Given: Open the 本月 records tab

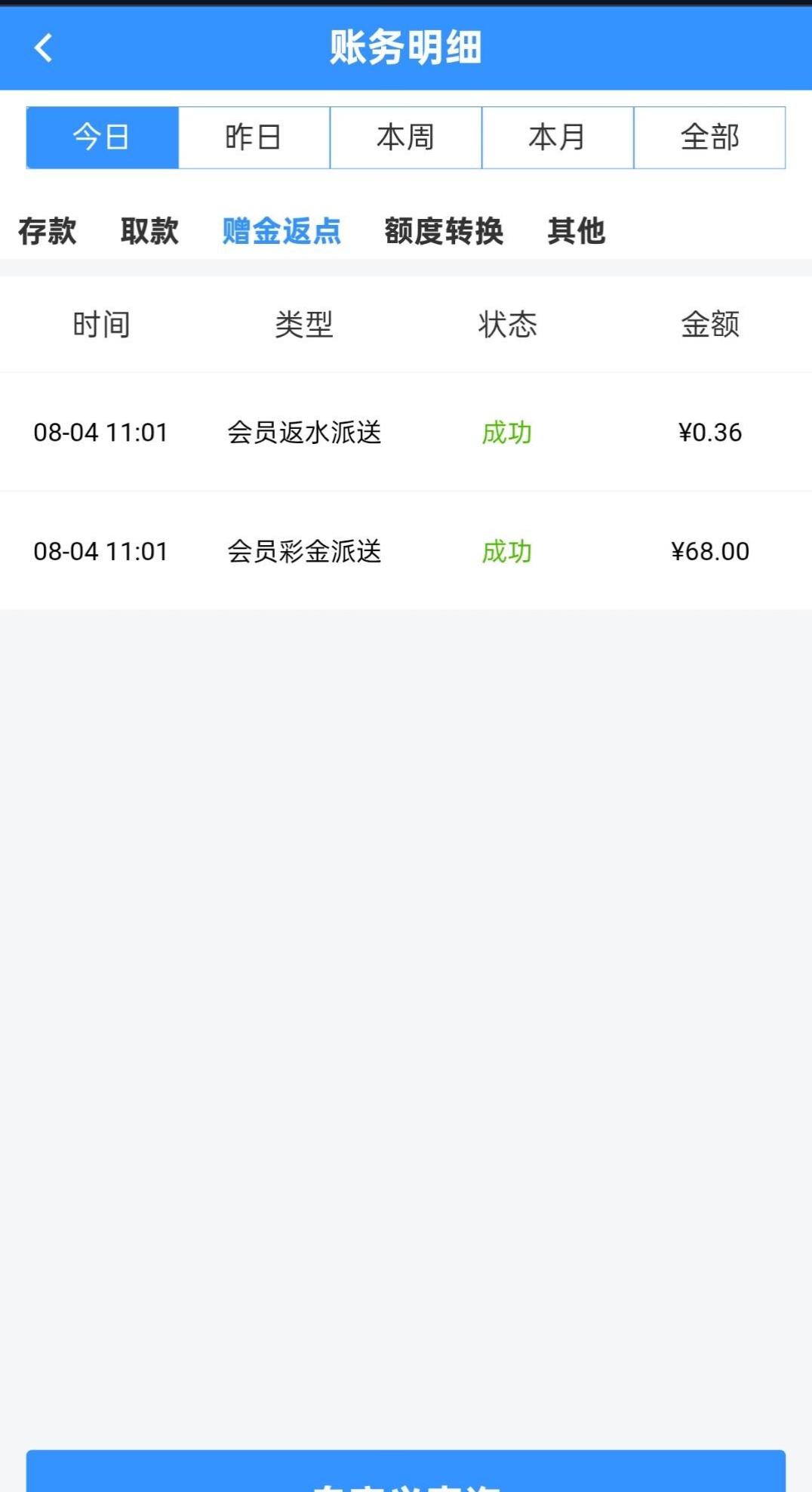Looking at the screenshot, I should point(557,137).
